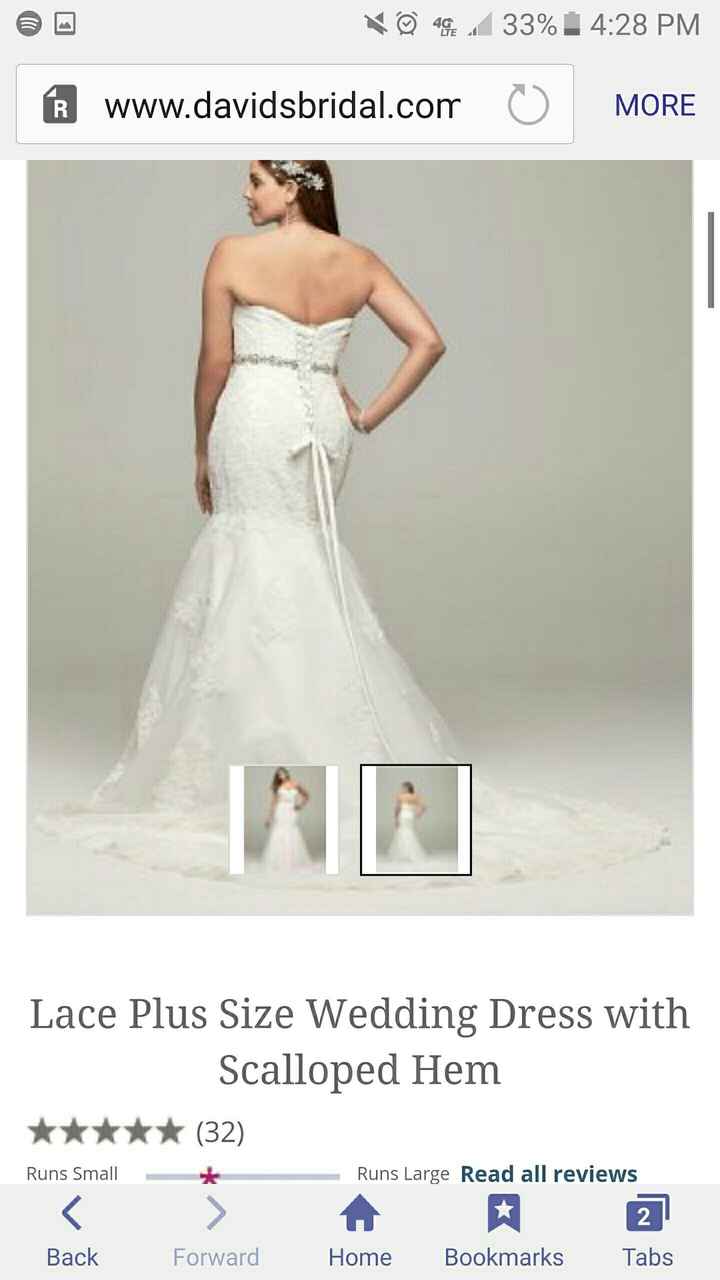The height and width of the screenshot is (1280, 720).
Task: Select the front-view dress thumbnail
Action: pyautogui.click(x=284, y=820)
